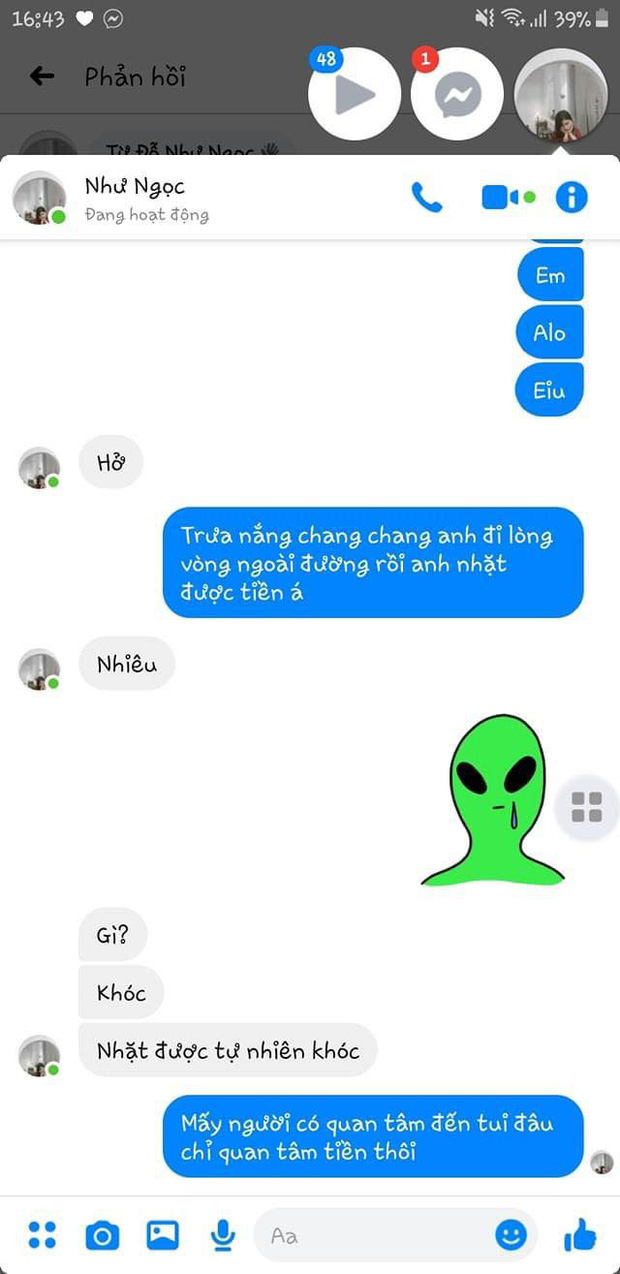
Task: Open Như Ngọc's profile from the chat header
Action: pyautogui.click(x=135, y=197)
